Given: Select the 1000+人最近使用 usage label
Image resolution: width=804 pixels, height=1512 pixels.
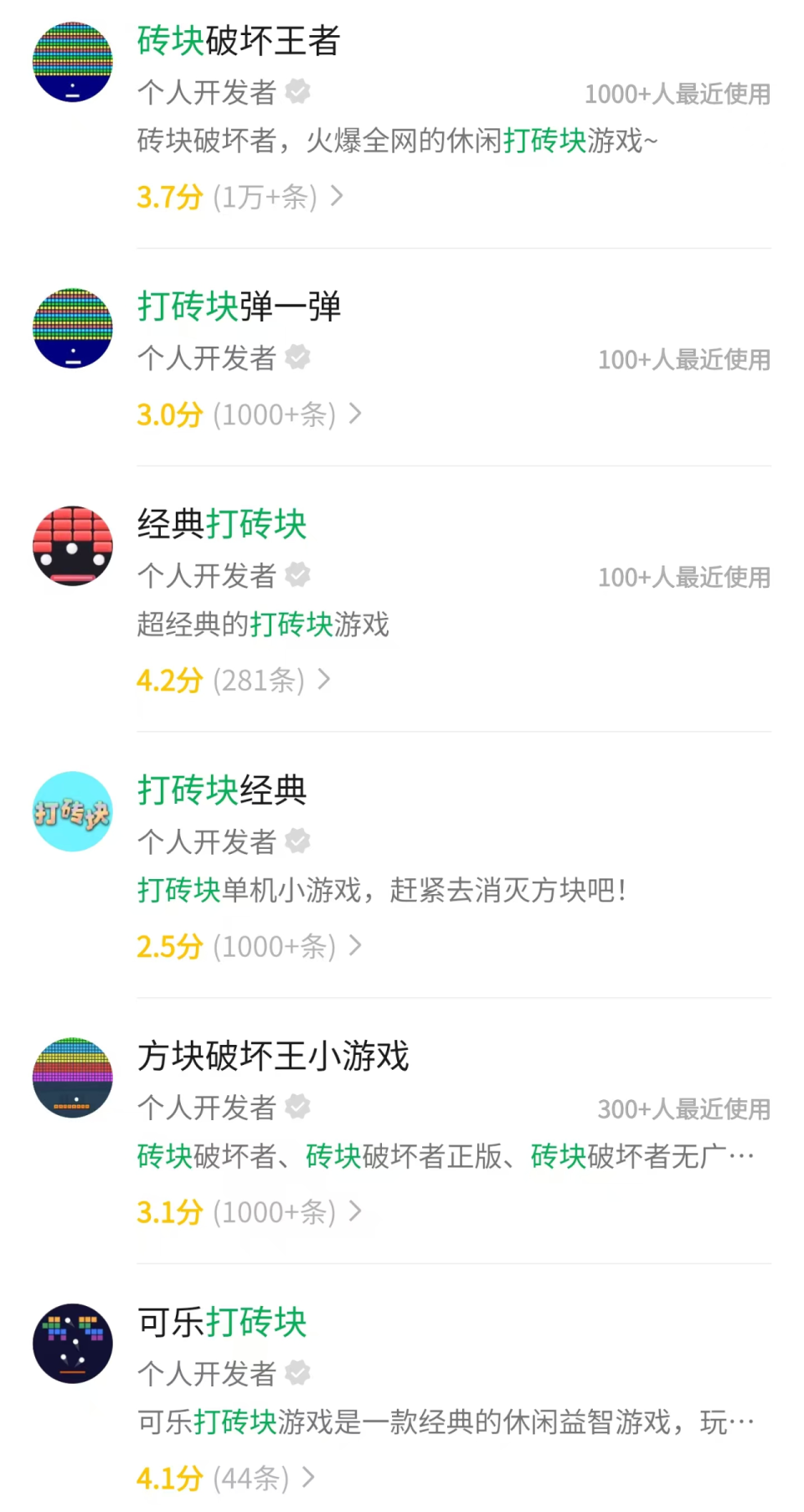Looking at the screenshot, I should click(678, 94).
